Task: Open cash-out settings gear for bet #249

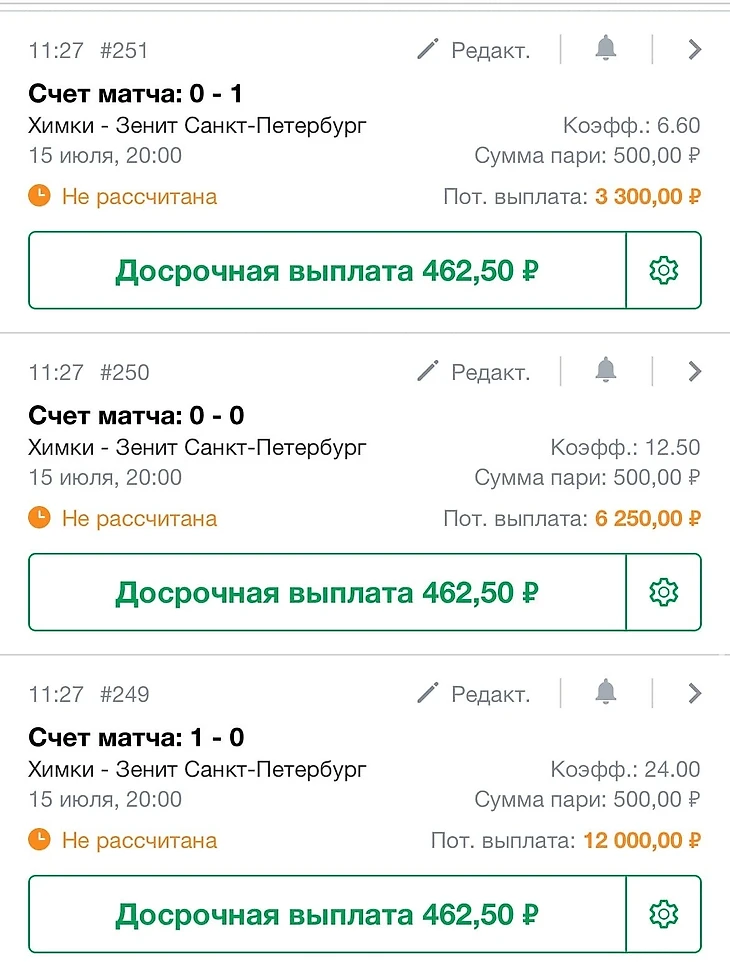Action: click(x=664, y=914)
